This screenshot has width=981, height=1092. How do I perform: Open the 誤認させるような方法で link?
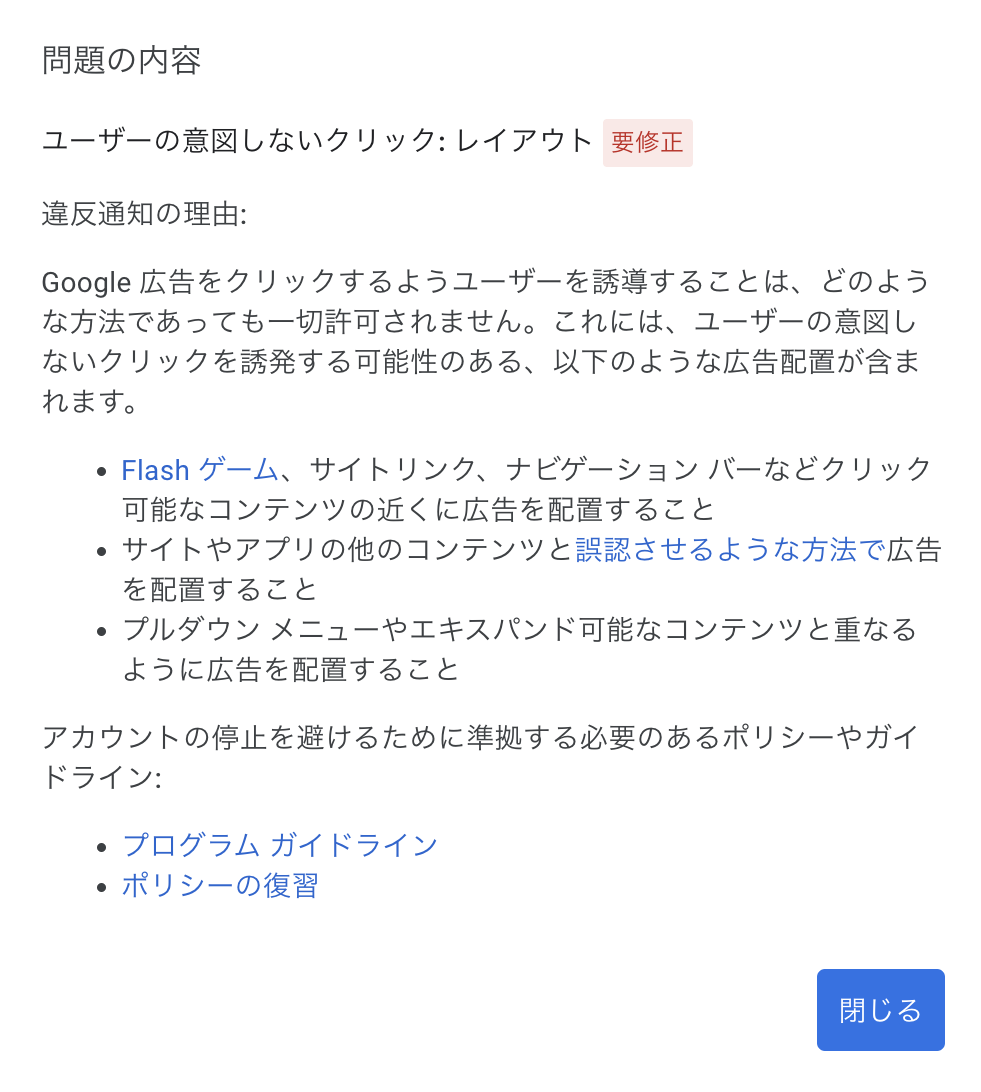[x=730, y=549]
